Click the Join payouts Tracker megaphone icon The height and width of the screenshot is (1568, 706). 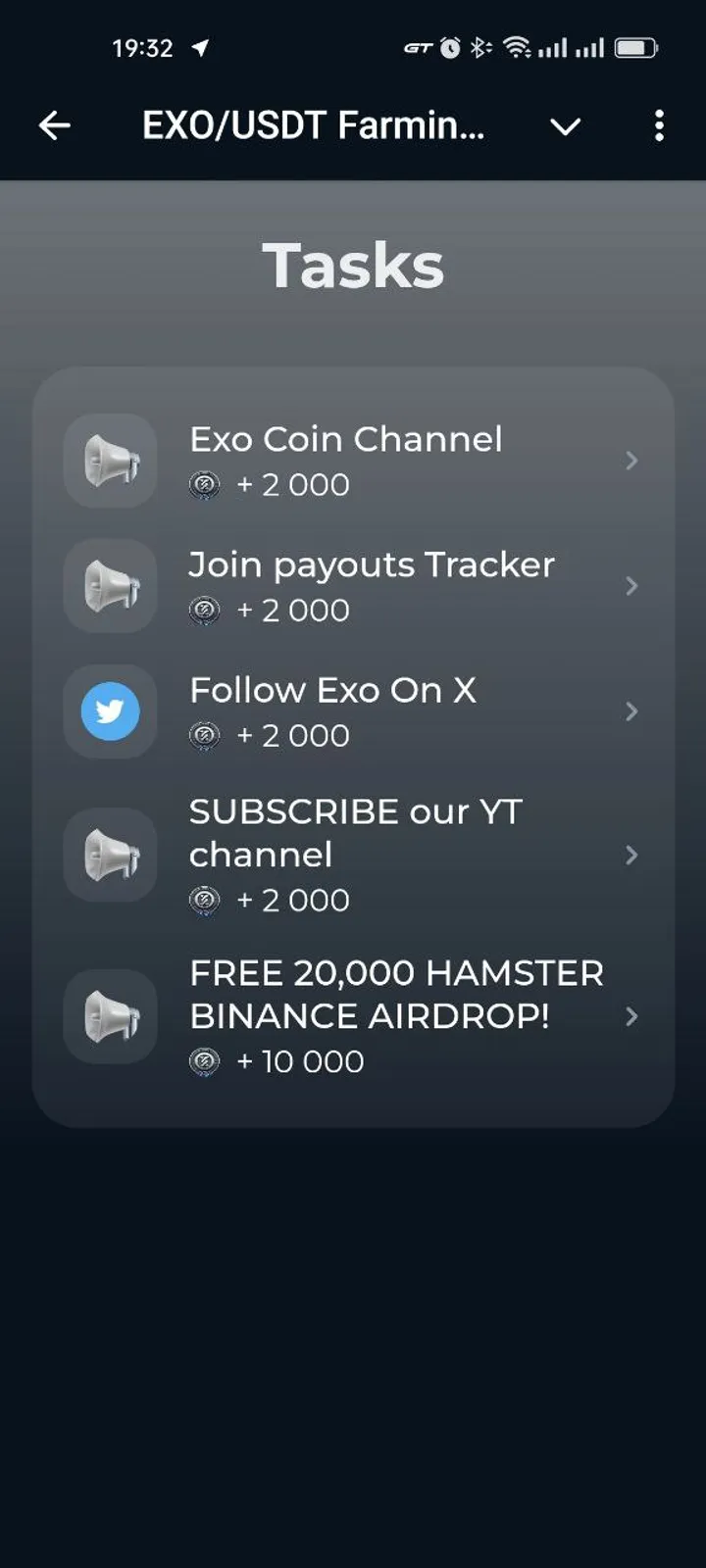click(109, 586)
